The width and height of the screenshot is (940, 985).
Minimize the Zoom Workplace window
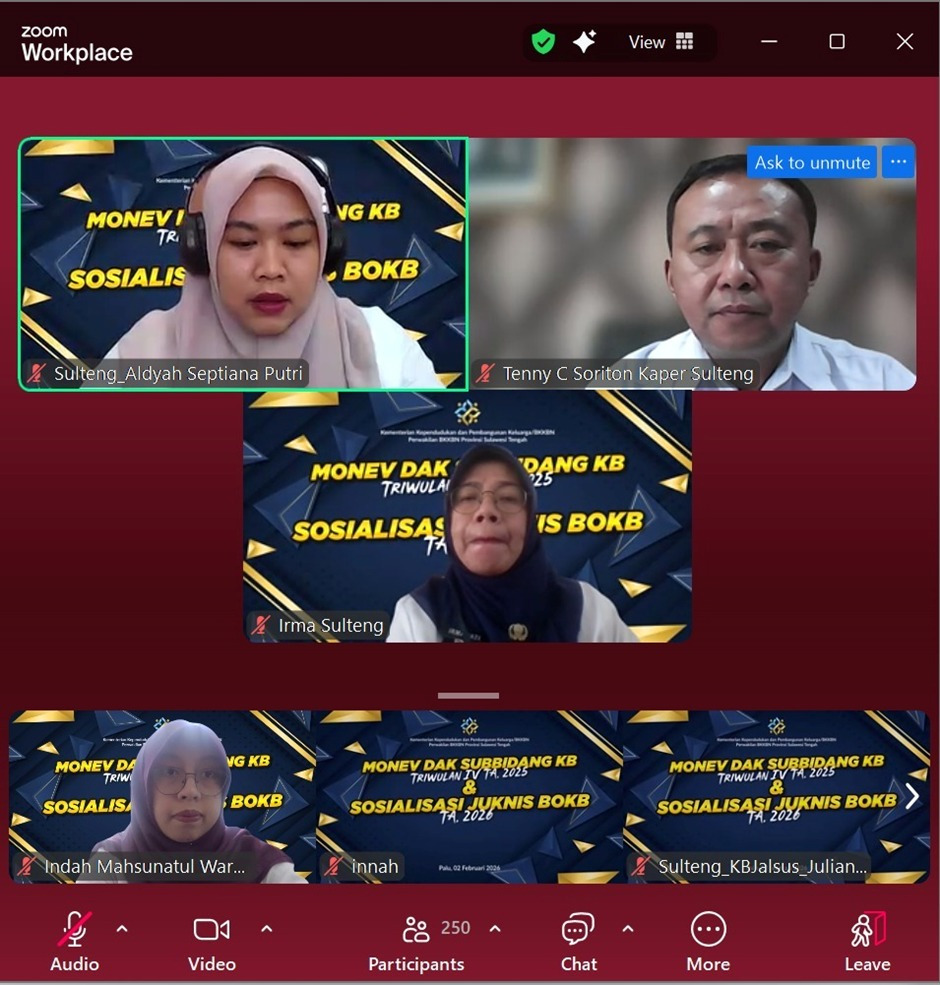coord(769,42)
